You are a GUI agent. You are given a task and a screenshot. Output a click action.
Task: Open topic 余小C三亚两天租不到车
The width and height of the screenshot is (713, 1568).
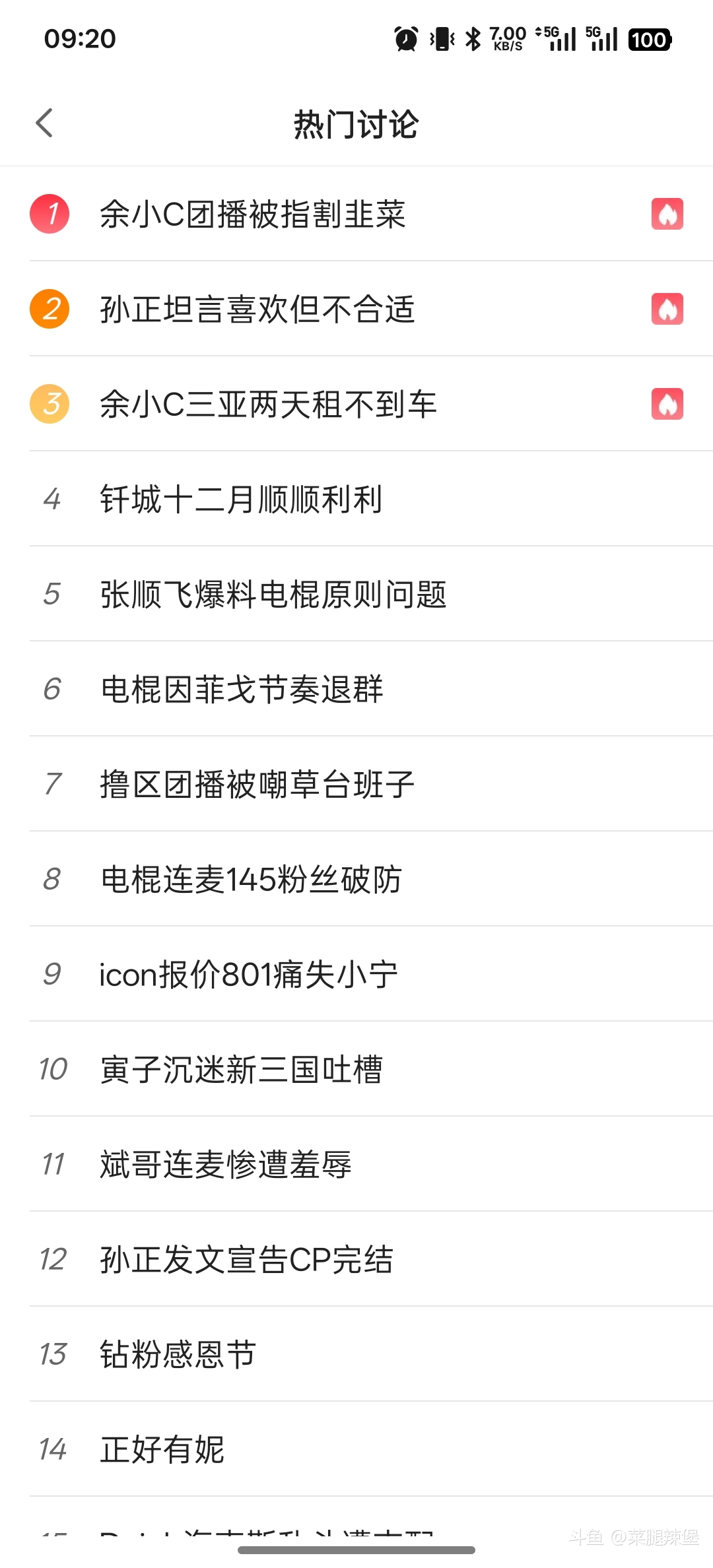pos(268,405)
